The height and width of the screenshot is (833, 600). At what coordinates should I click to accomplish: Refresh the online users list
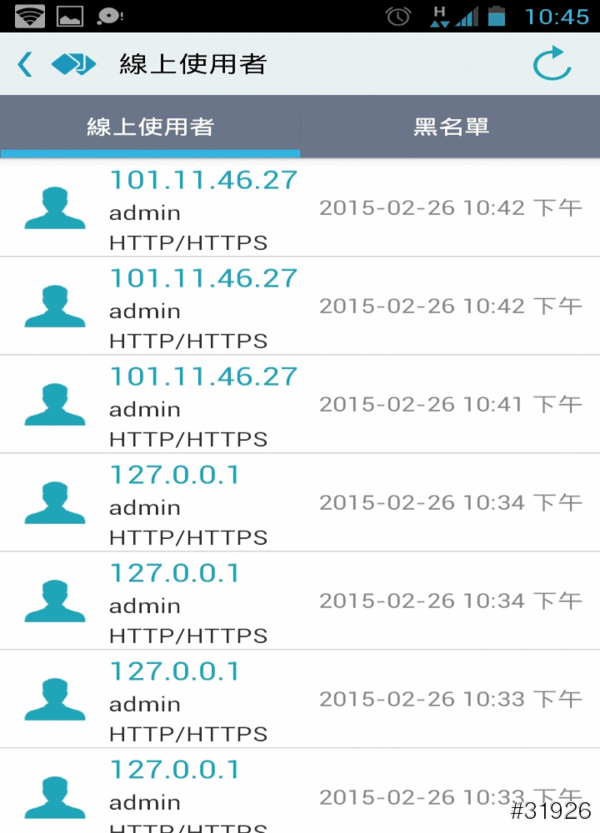point(551,65)
